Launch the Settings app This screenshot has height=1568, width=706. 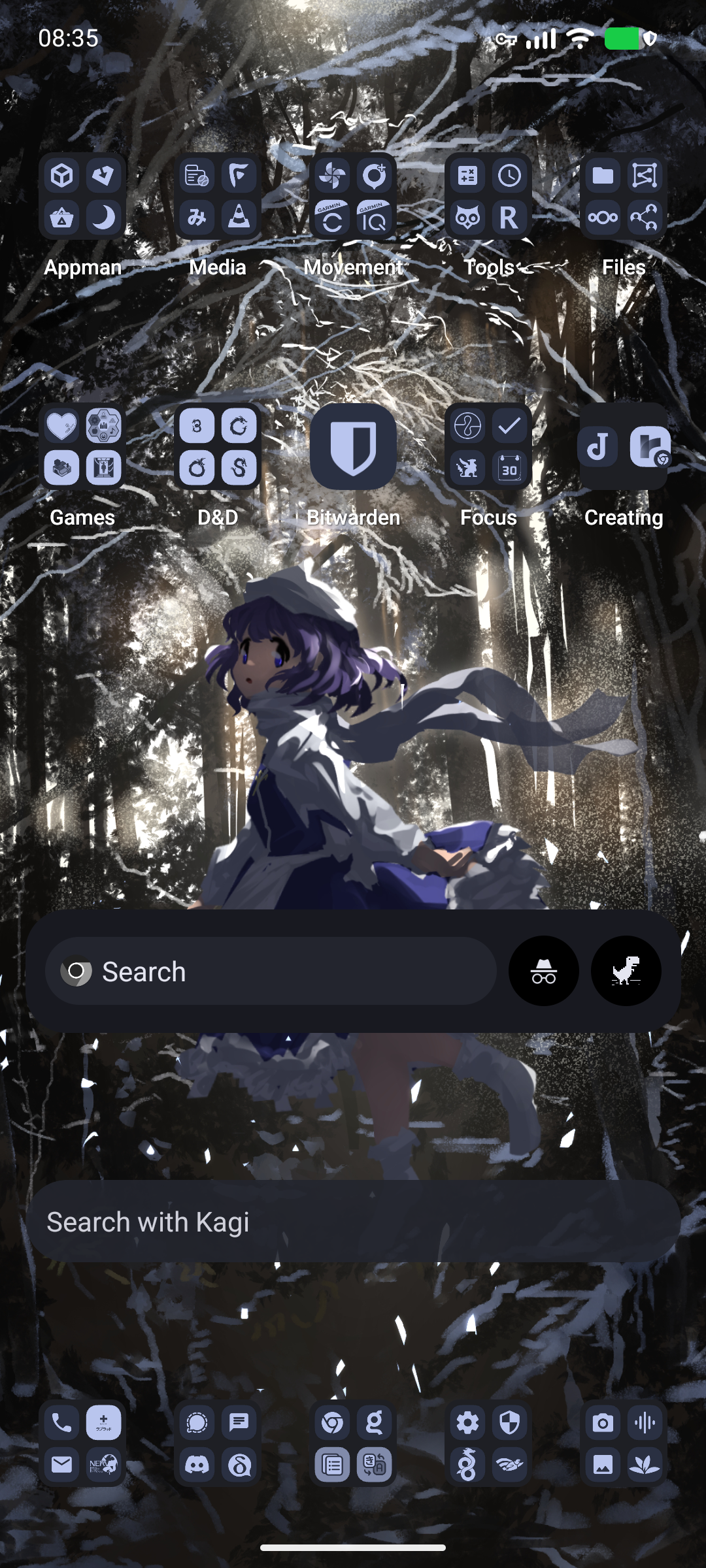tap(467, 1422)
